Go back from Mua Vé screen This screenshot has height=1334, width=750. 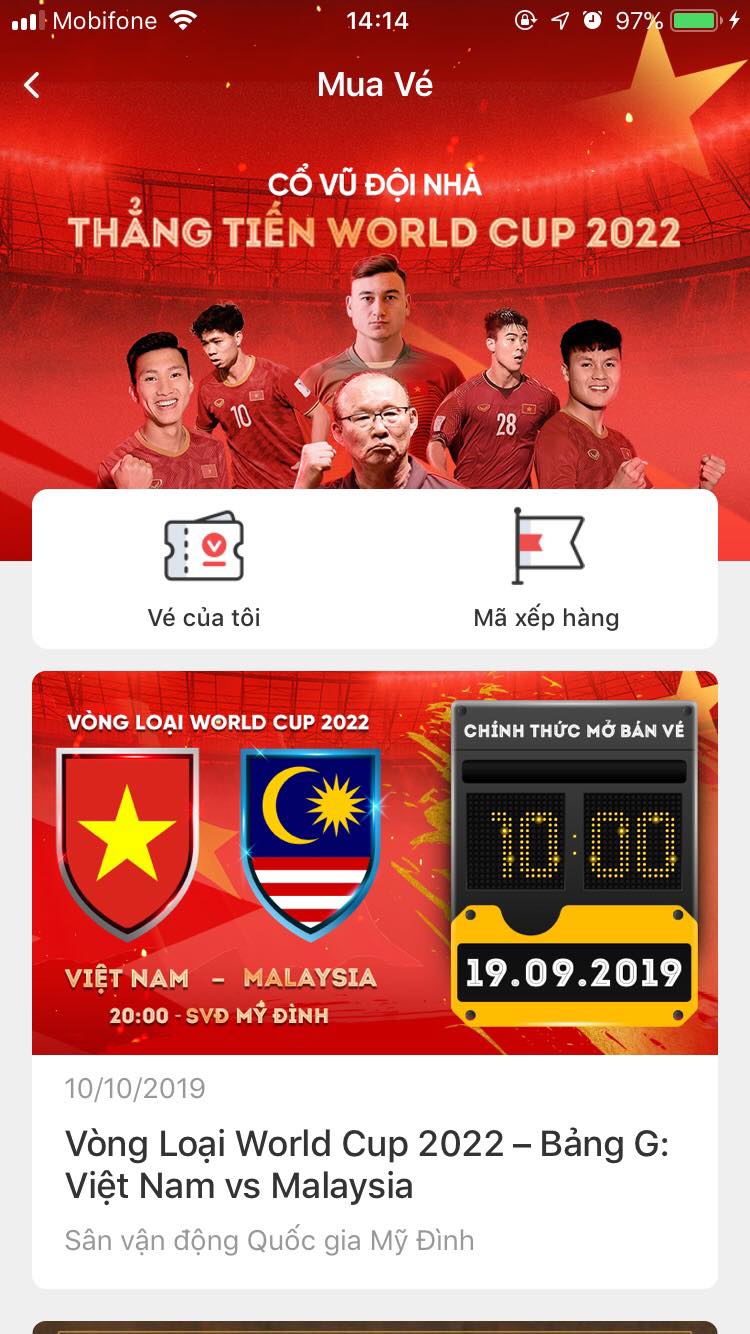coord(32,86)
